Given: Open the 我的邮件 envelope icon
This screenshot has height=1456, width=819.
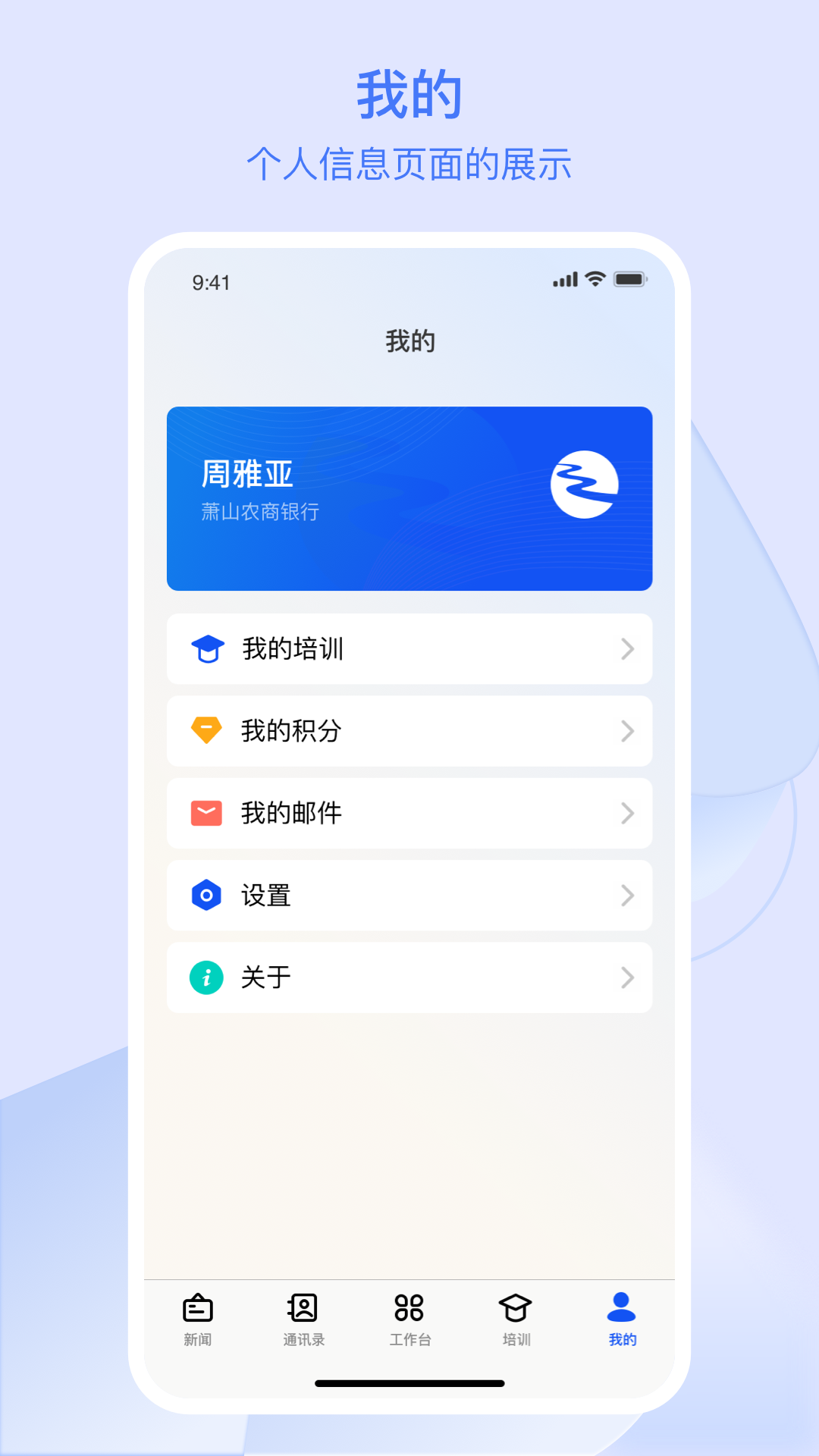Looking at the screenshot, I should click(x=206, y=813).
